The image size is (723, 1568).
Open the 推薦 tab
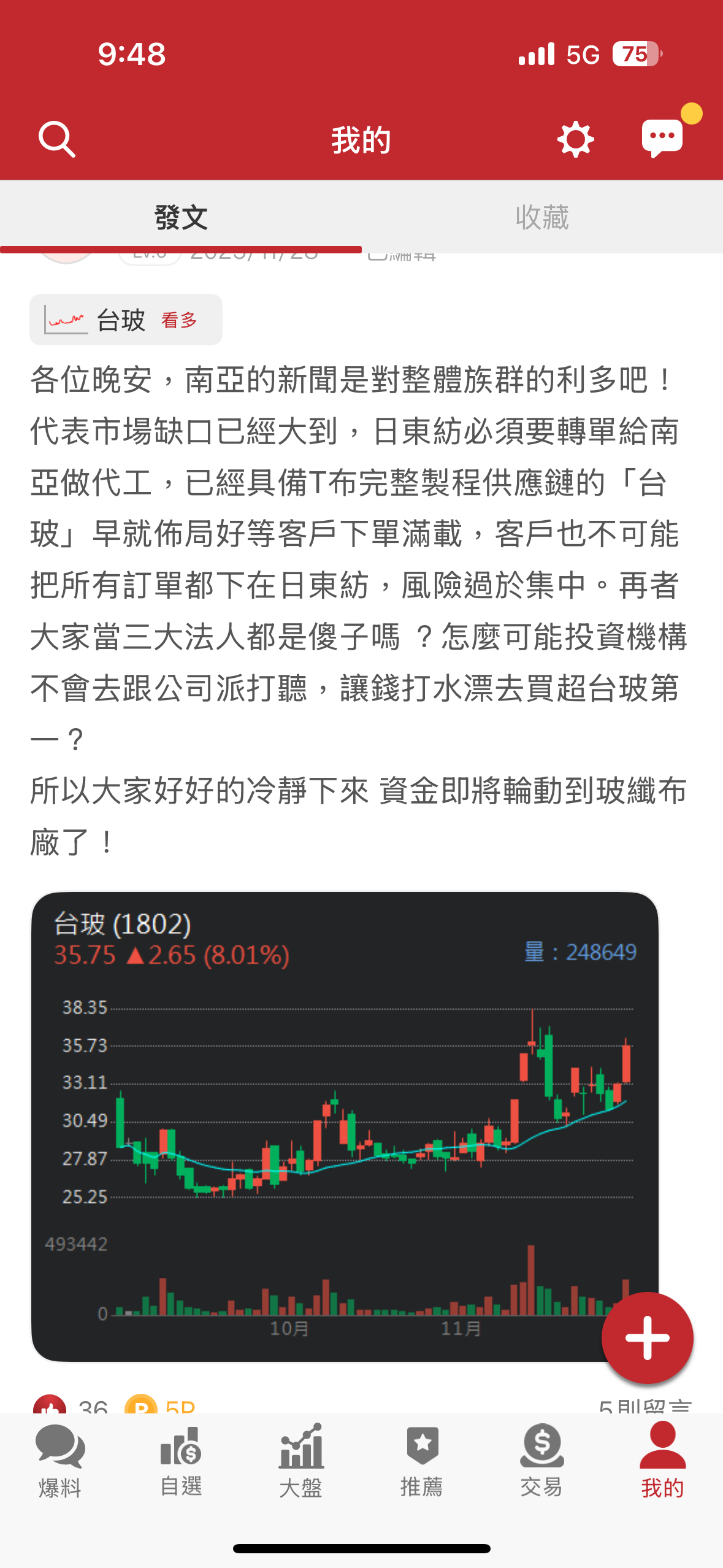pos(422,1461)
